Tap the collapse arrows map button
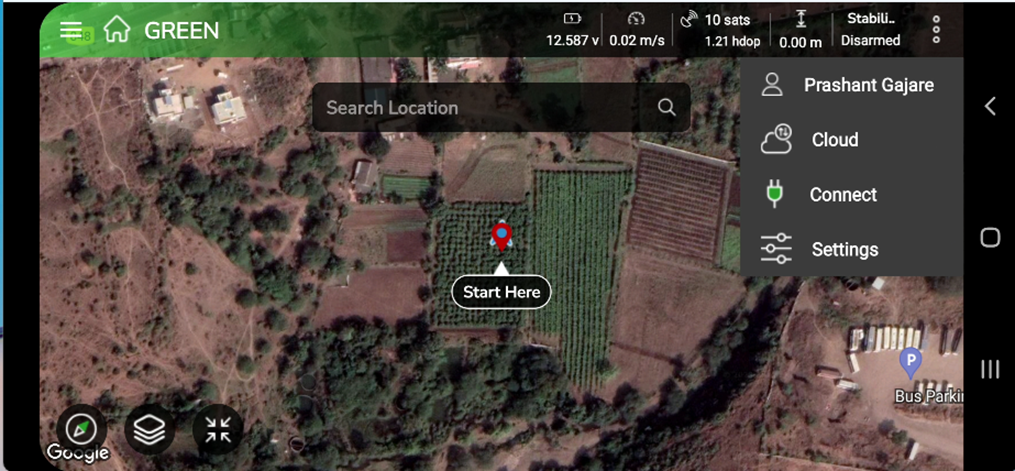1015x471 pixels. tap(217, 430)
